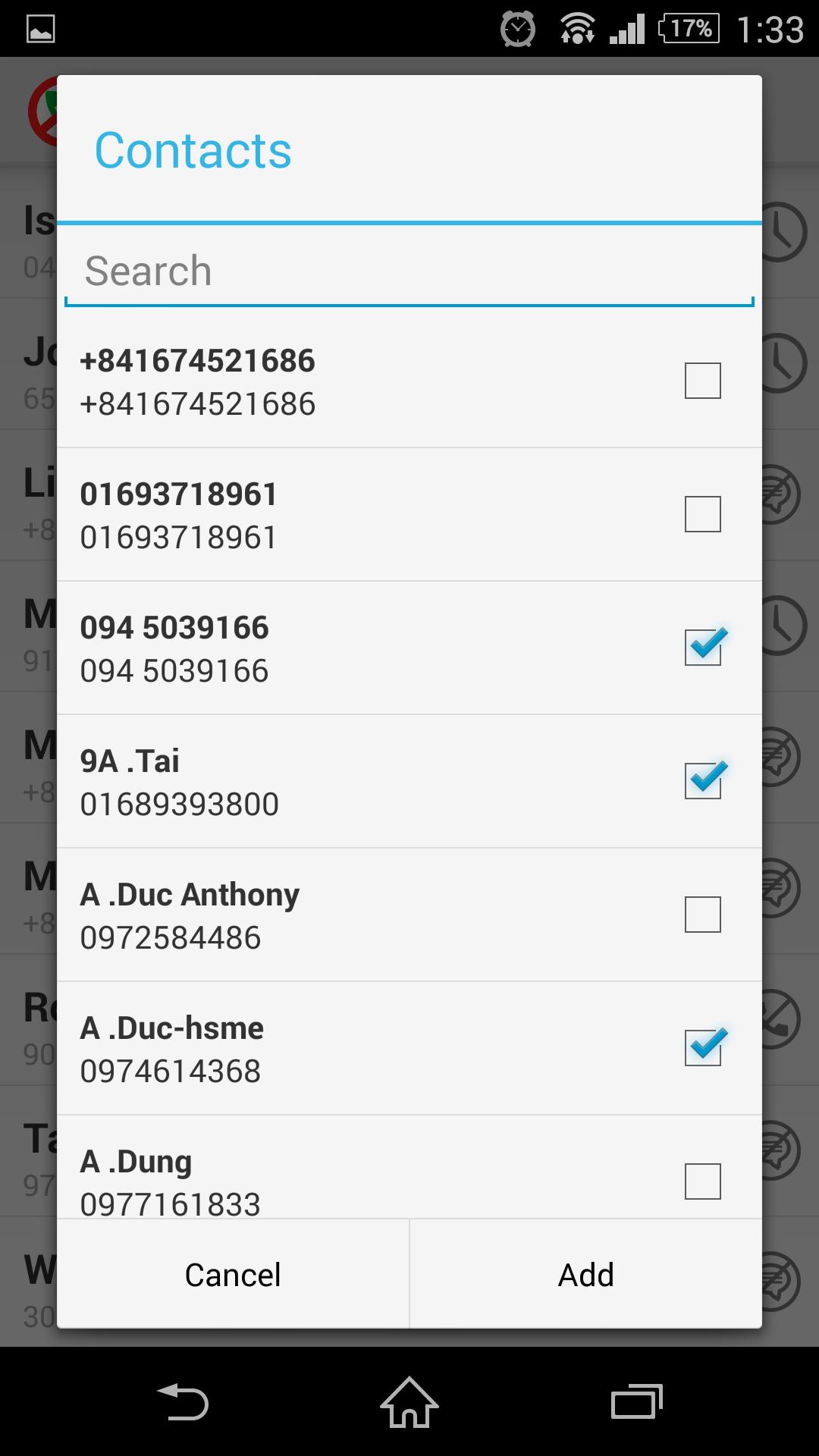Tap the Search field

click(x=409, y=271)
